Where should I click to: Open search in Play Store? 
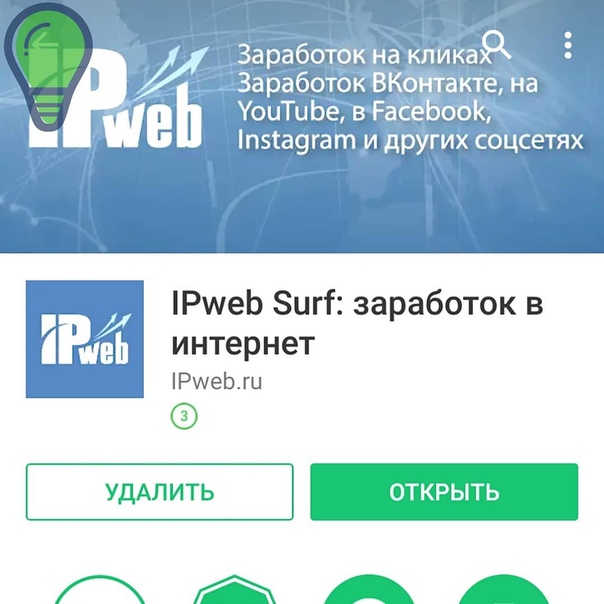tap(497, 44)
